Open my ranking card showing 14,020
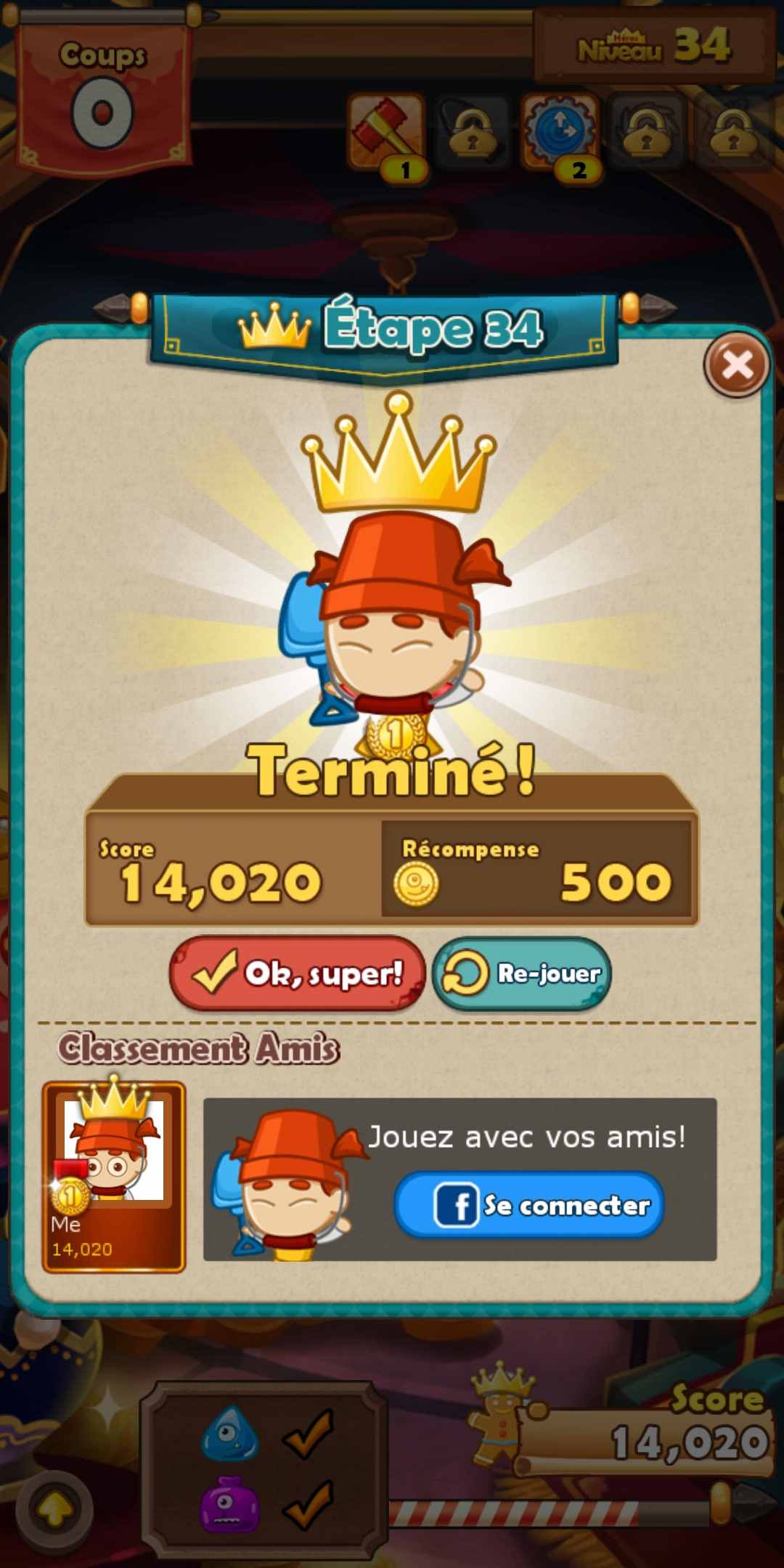The image size is (784, 1568). tap(114, 1177)
